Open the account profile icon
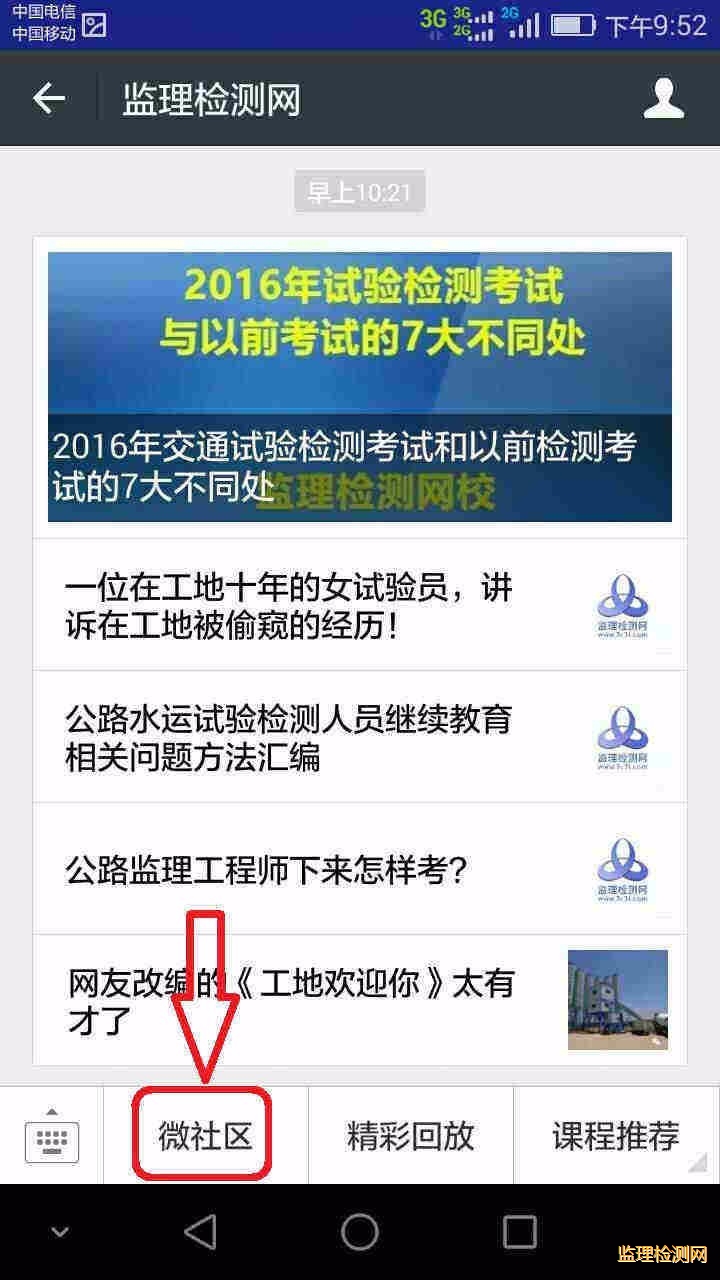This screenshot has height=1280, width=720. pyautogui.click(x=664, y=99)
